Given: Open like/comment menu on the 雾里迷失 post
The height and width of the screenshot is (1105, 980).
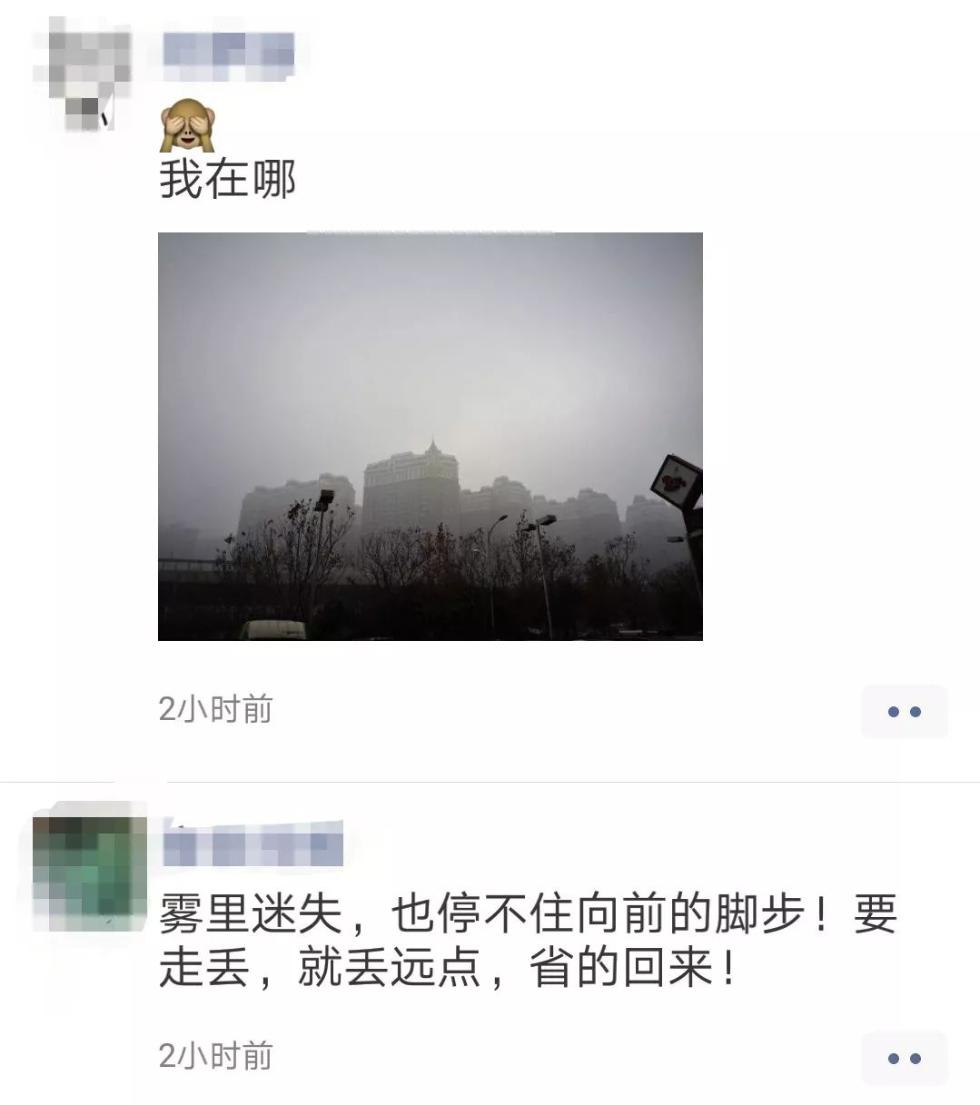Looking at the screenshot, I should click(904, 1058).
